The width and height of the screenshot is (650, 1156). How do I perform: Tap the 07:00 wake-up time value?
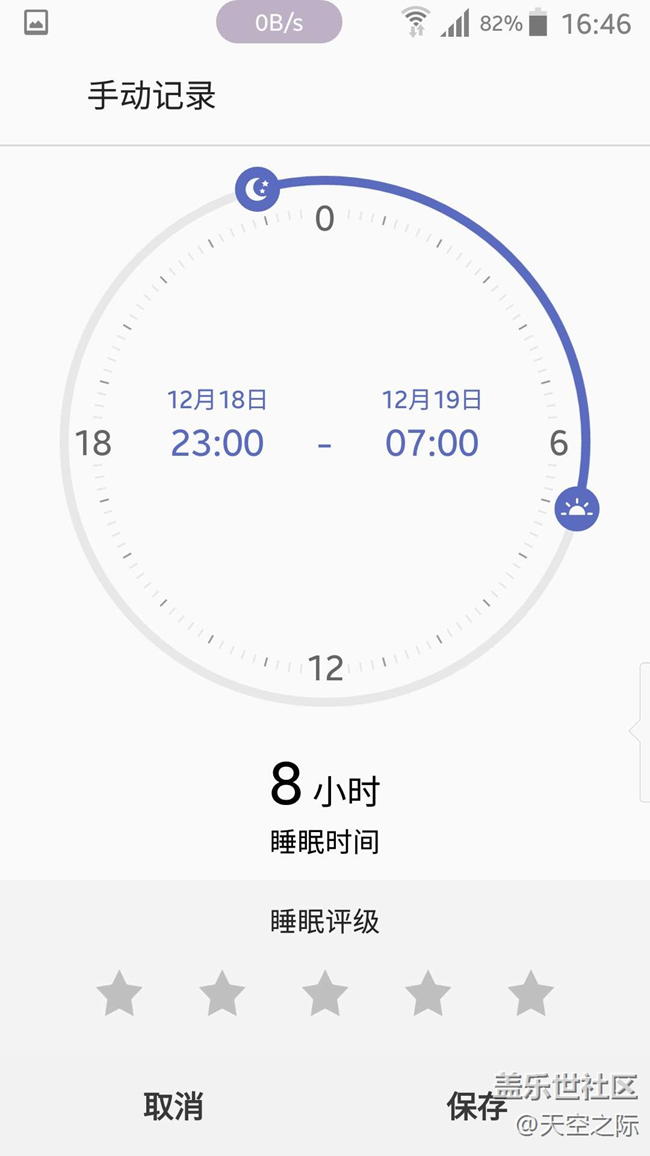[432, 443]
